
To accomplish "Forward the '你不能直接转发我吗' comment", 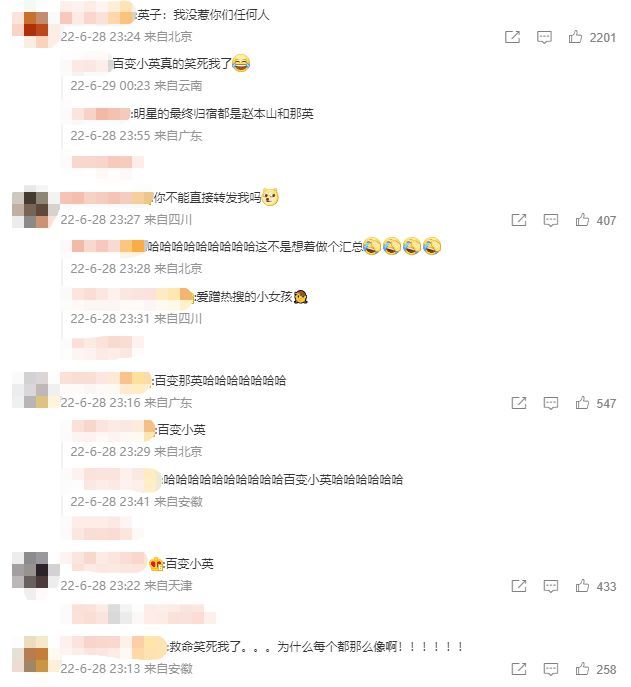I will coord(519,220).
